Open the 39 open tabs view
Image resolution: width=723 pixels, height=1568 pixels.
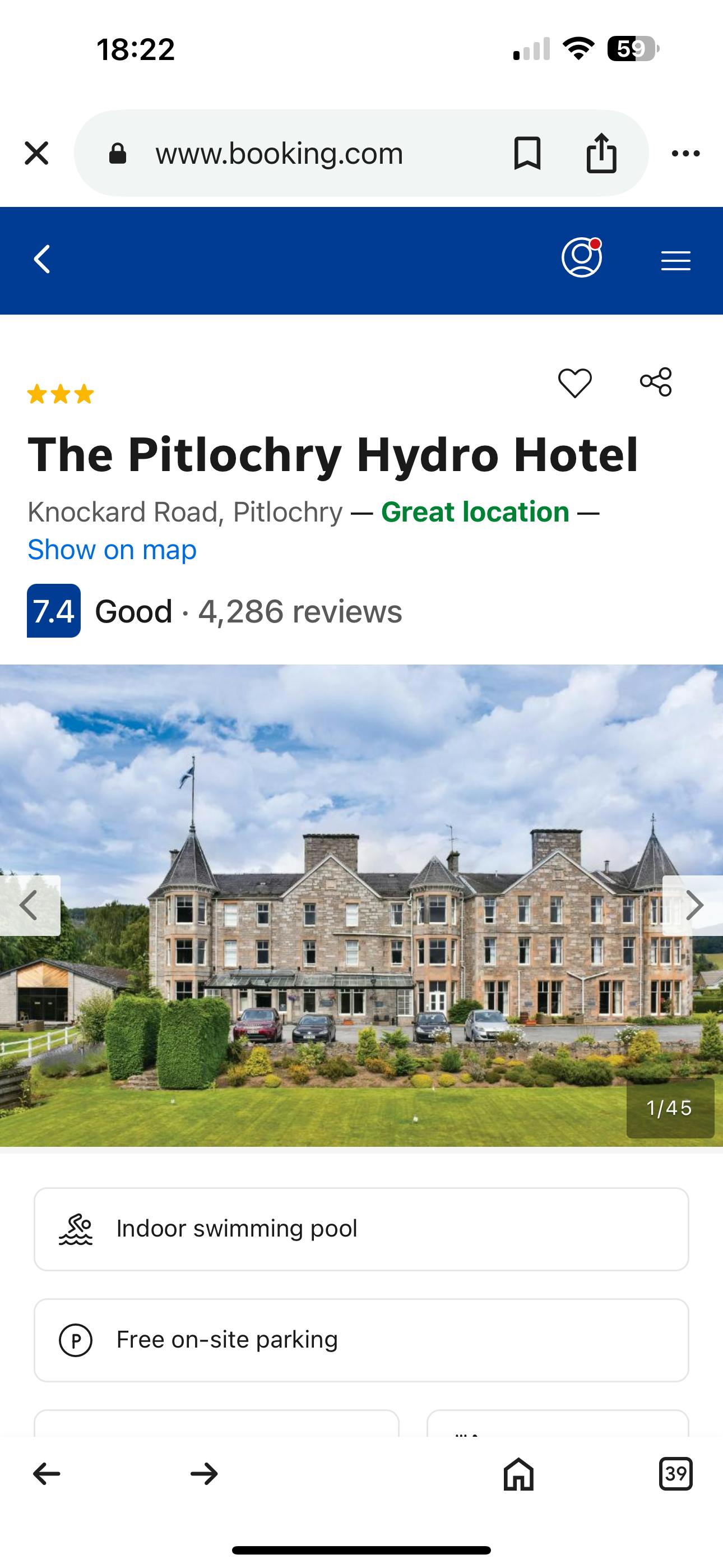675,1474
